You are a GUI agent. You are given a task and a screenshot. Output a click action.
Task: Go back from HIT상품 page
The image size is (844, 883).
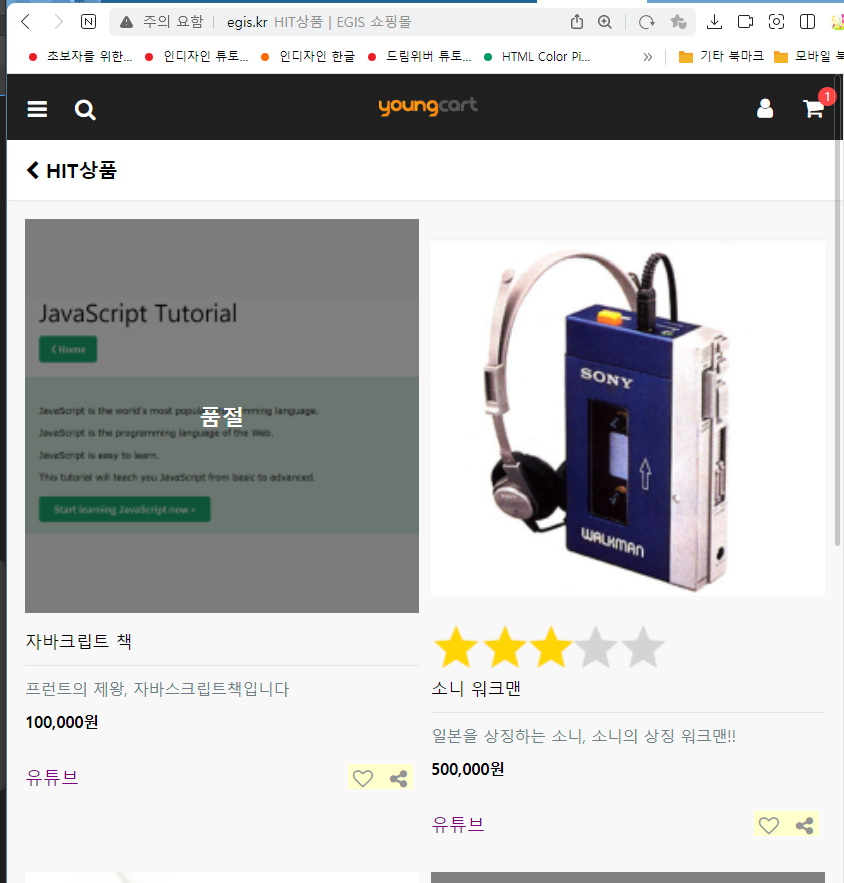pyautogui.click(x=33, y=170)
